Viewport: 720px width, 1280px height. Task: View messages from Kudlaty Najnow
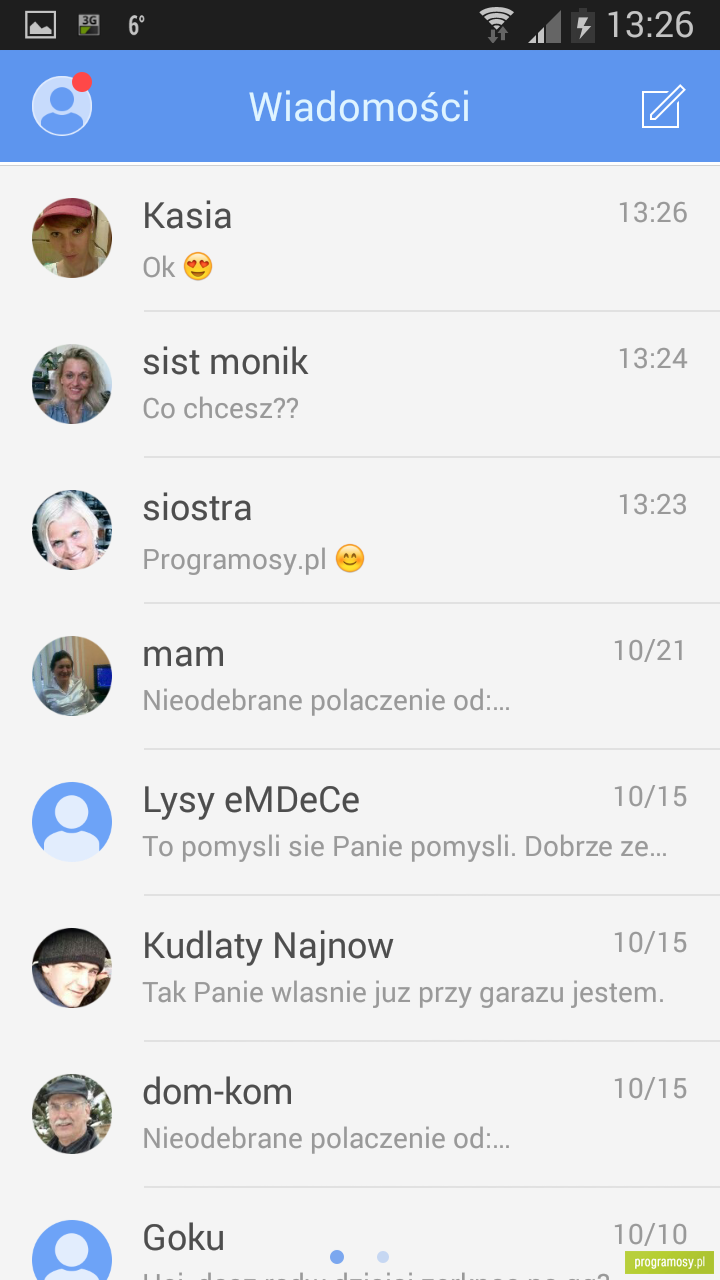coord(360,968)
